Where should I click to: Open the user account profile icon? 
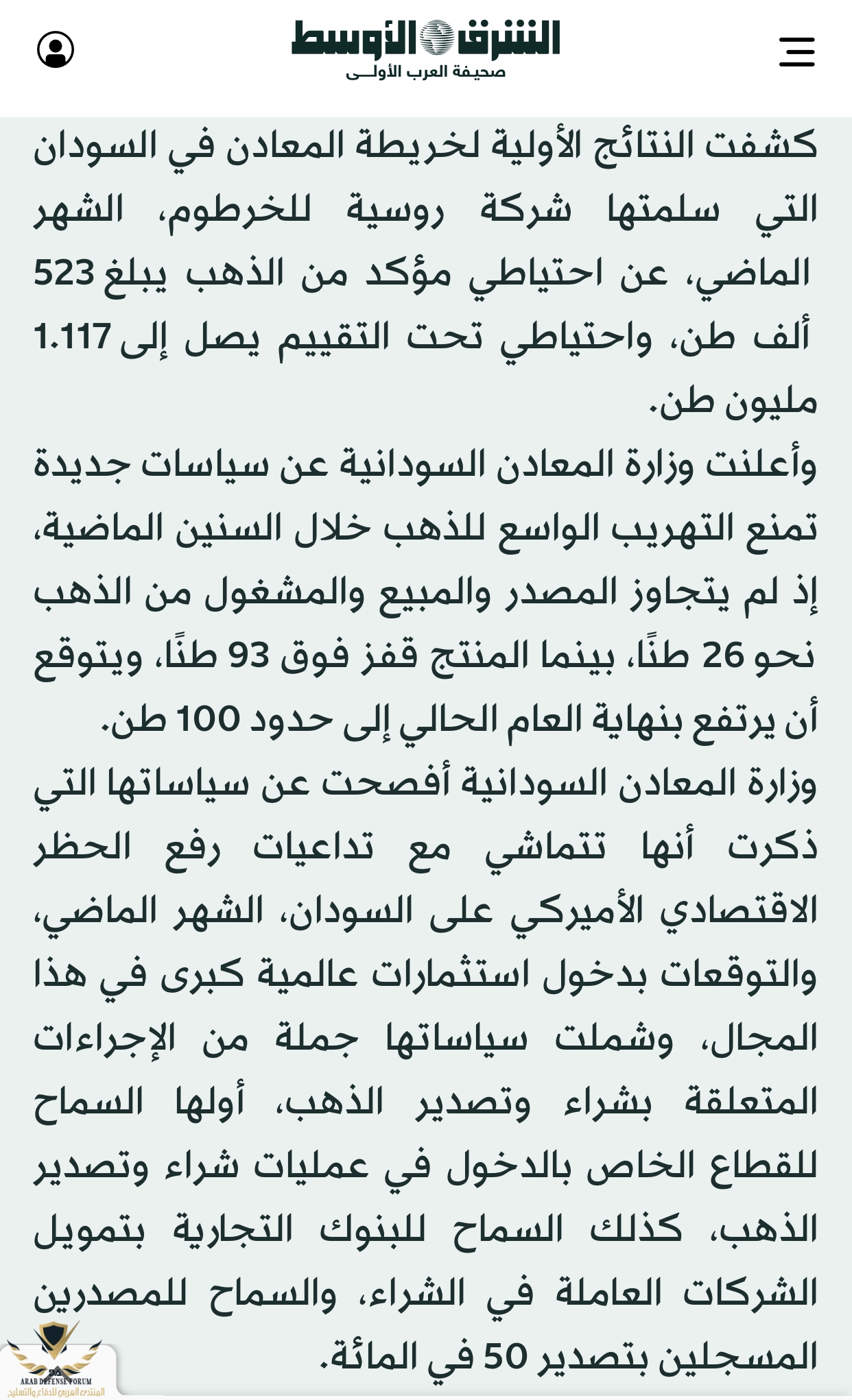pos(56,49)
